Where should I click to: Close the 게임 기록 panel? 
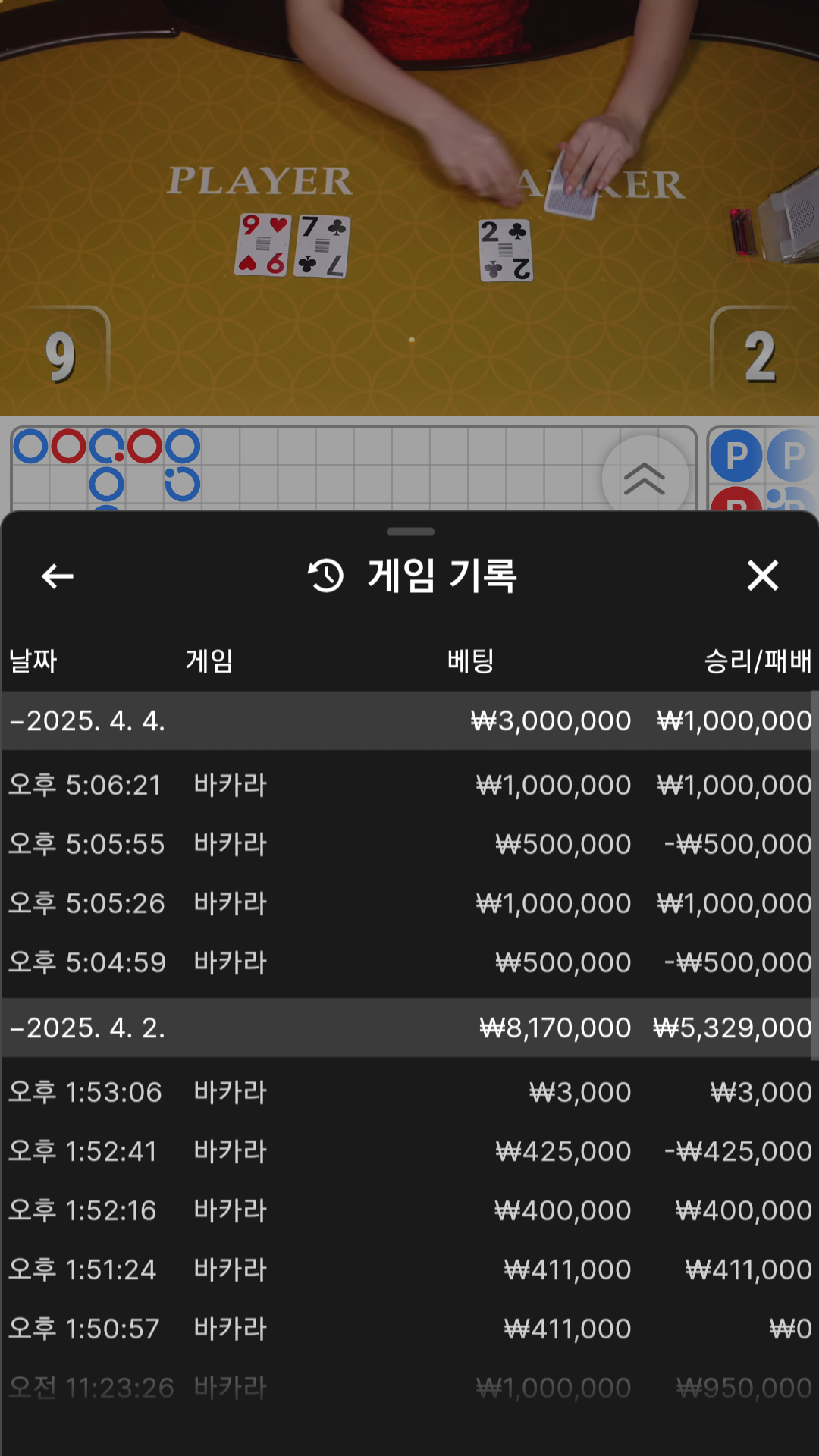tap(762, 576)
